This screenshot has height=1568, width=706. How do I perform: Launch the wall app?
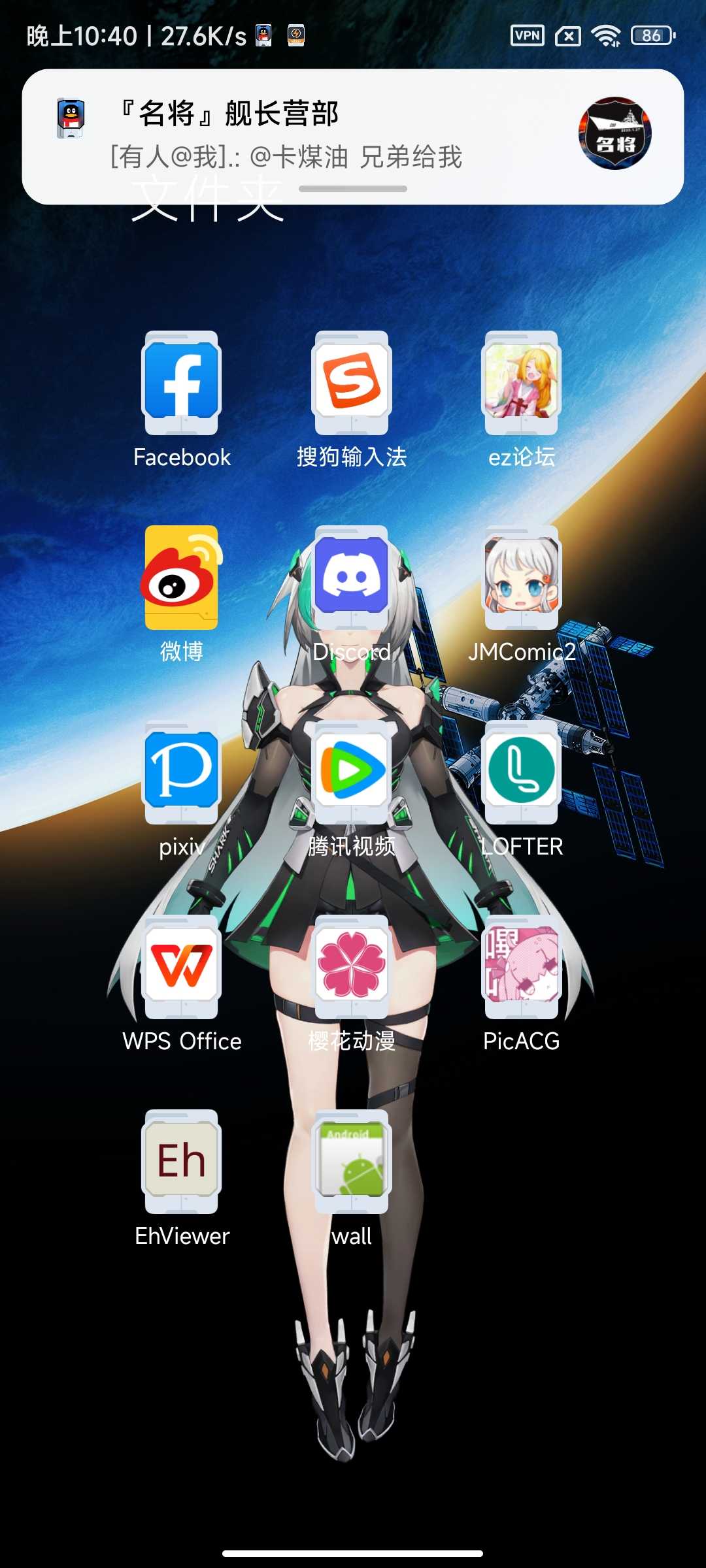click(x=352, y=1160)
